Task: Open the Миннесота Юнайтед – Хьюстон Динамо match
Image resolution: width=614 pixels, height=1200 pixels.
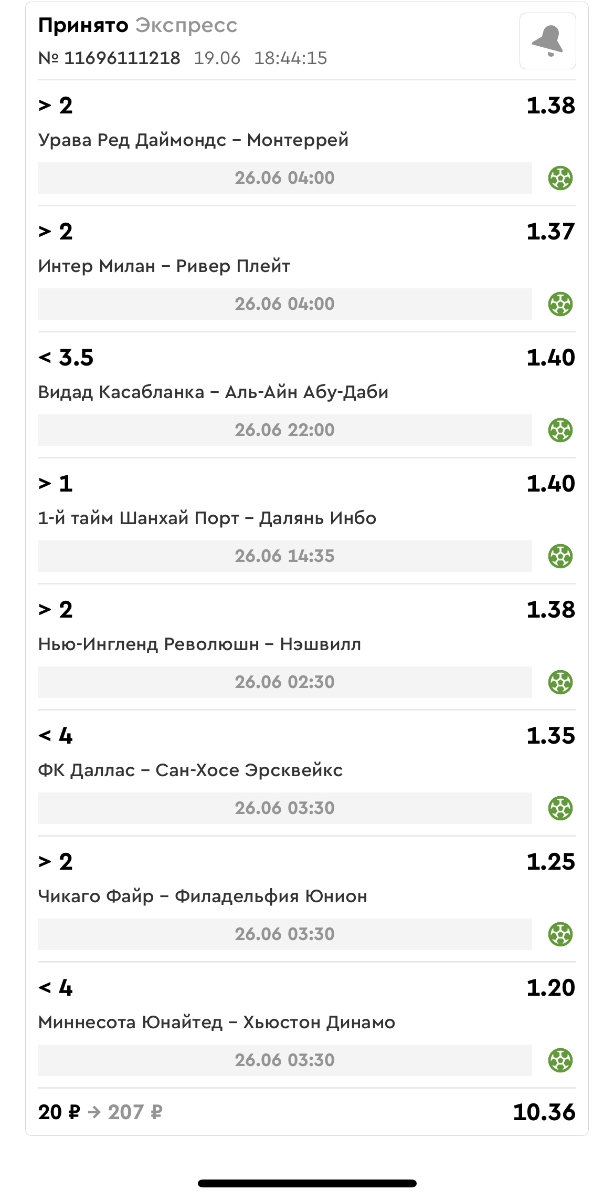Action: pos(216,1022)
